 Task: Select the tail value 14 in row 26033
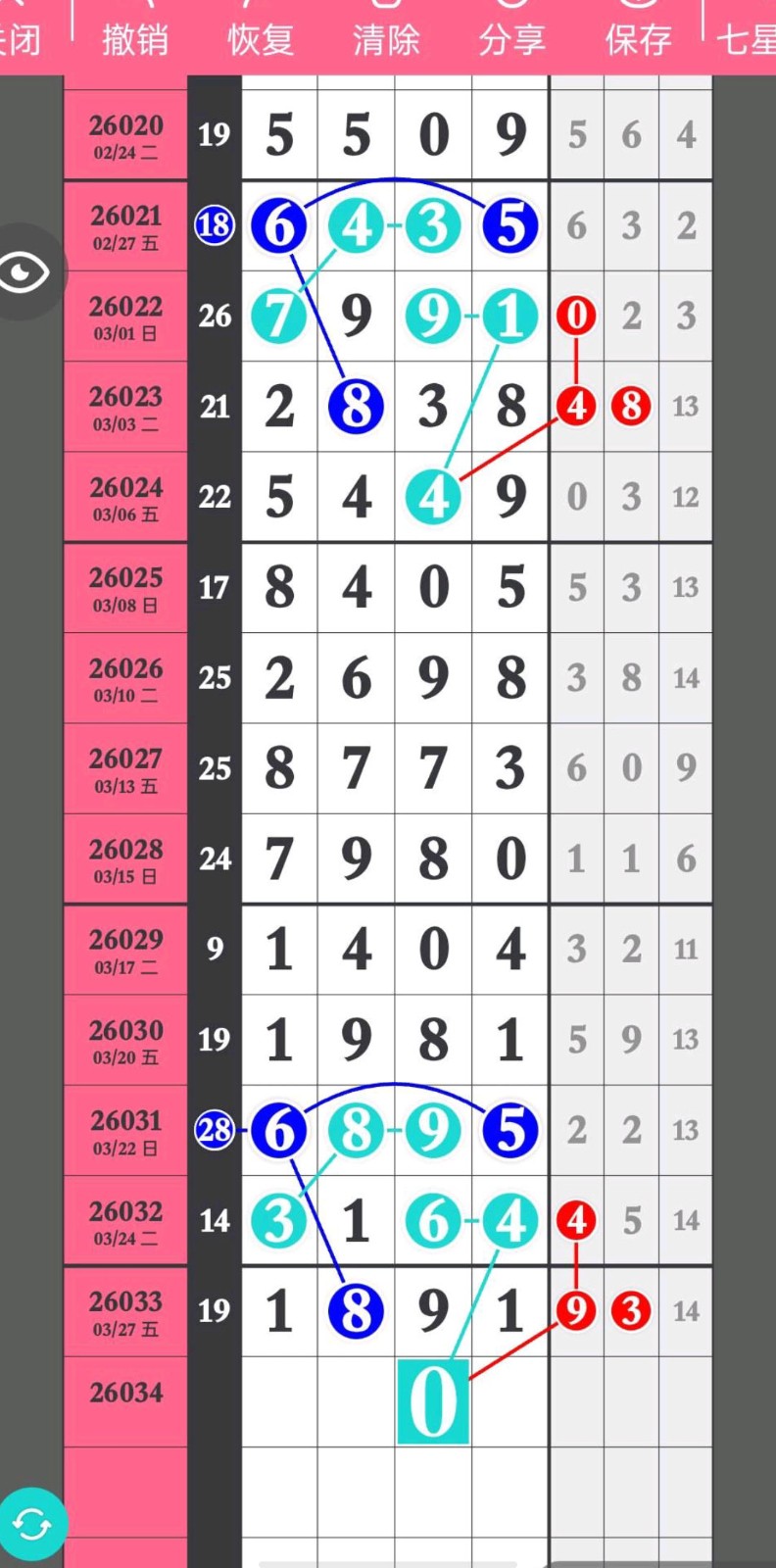686,1311
